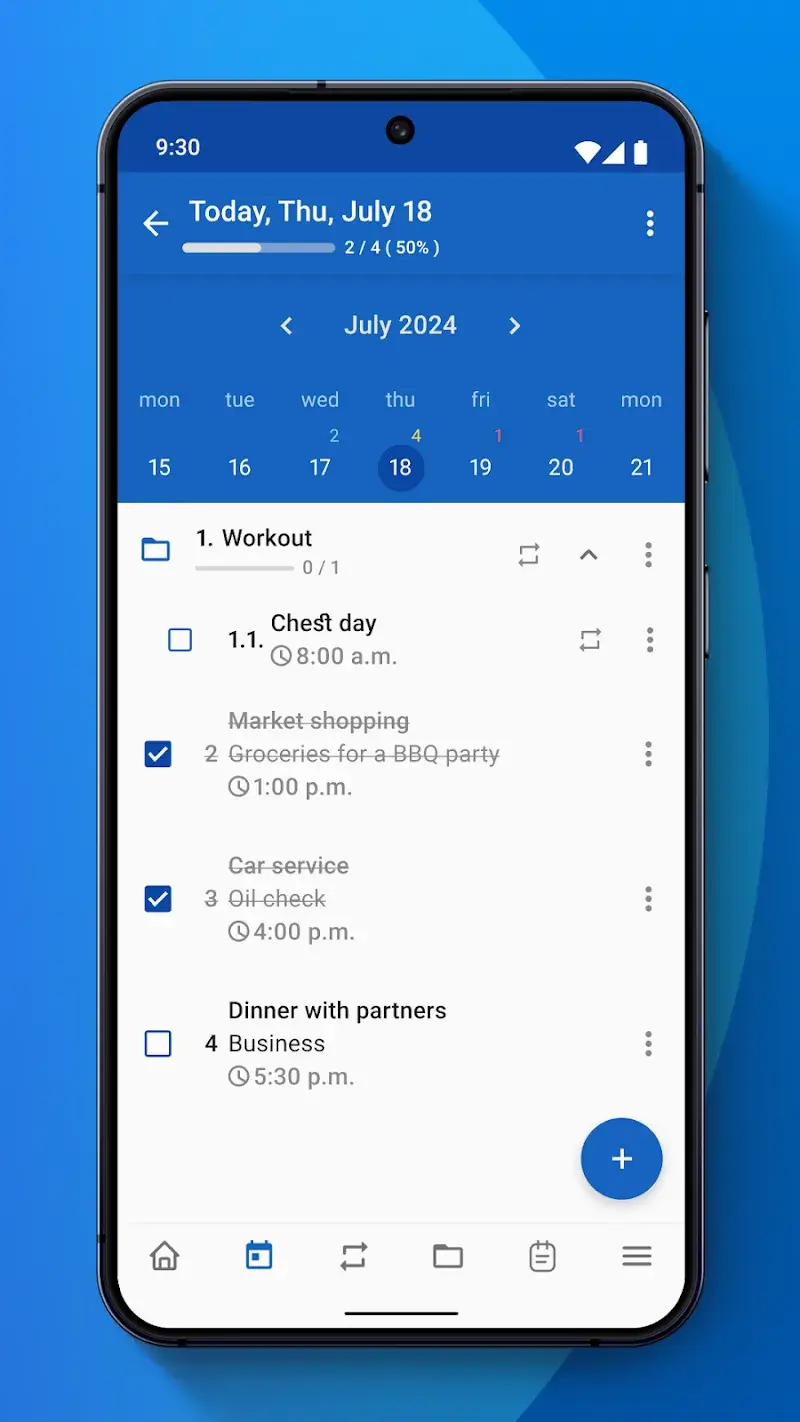Open the overflow menu in the header
800x1422 pixels.
tap(650, 223)
